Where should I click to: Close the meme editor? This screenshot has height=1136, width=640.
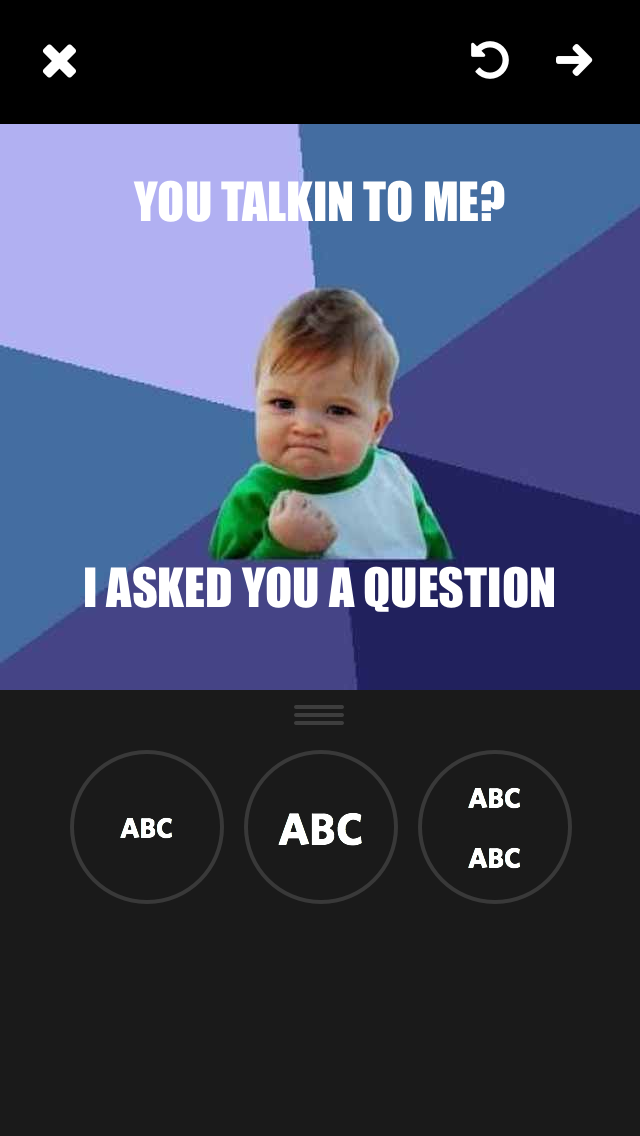[x=59, y=61]
